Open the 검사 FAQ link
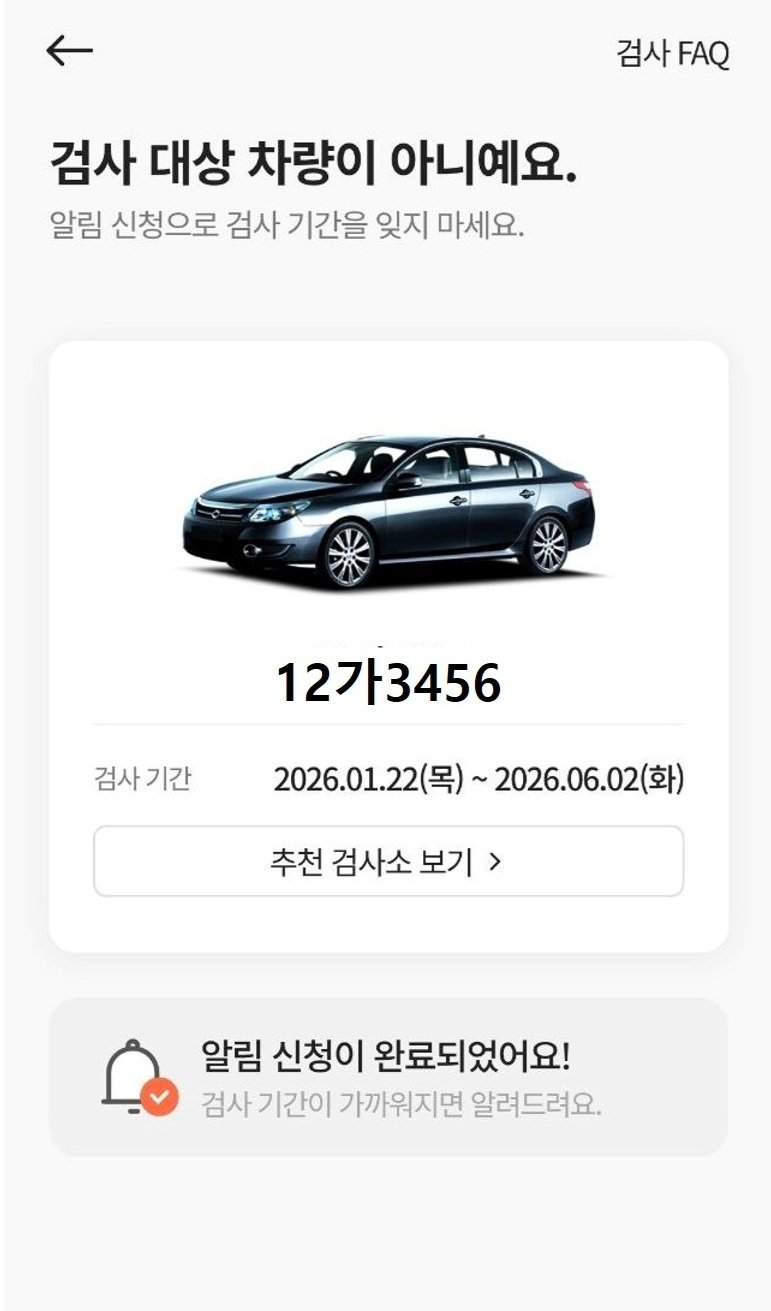The height and width of the screenshot is (1311, 771). tap(673, 54)
